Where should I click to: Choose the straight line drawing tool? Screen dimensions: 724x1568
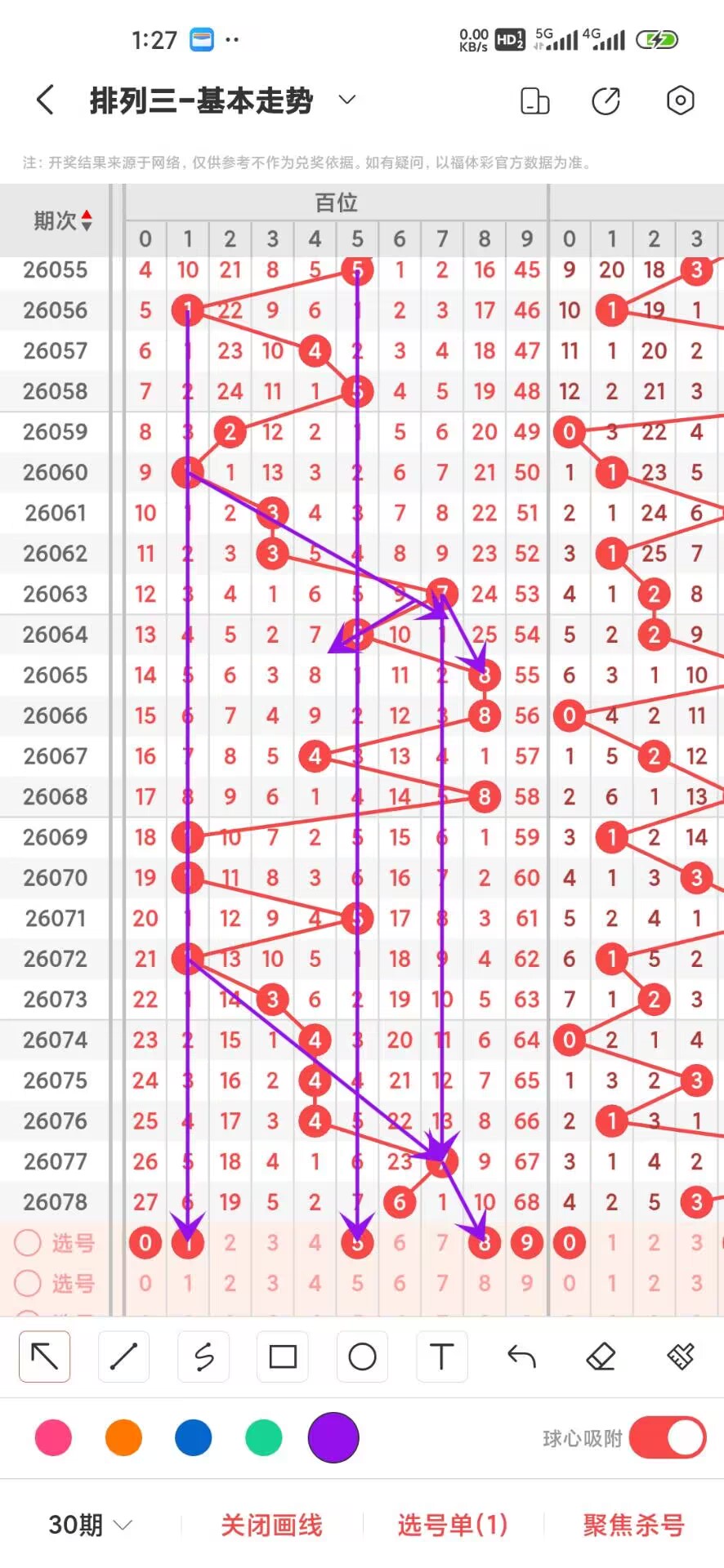click(x=123, y=1356)
